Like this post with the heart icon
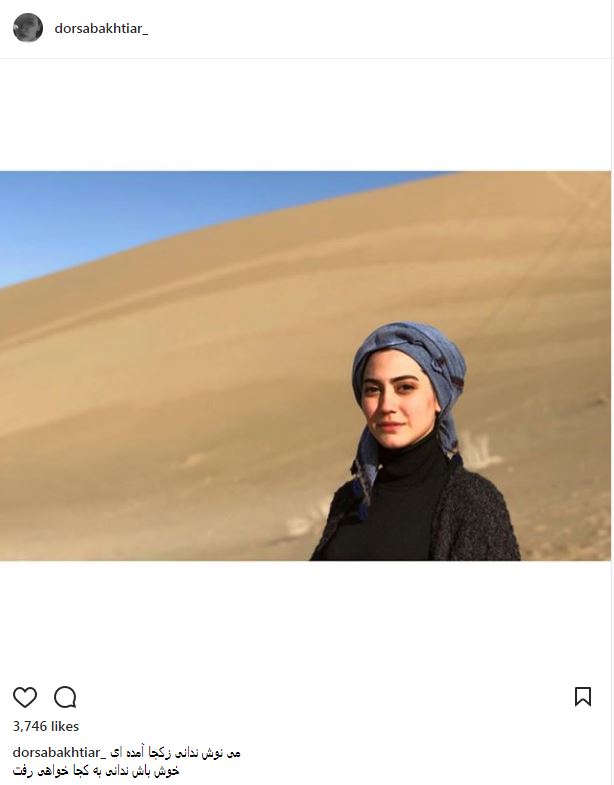 coord(25,697)
